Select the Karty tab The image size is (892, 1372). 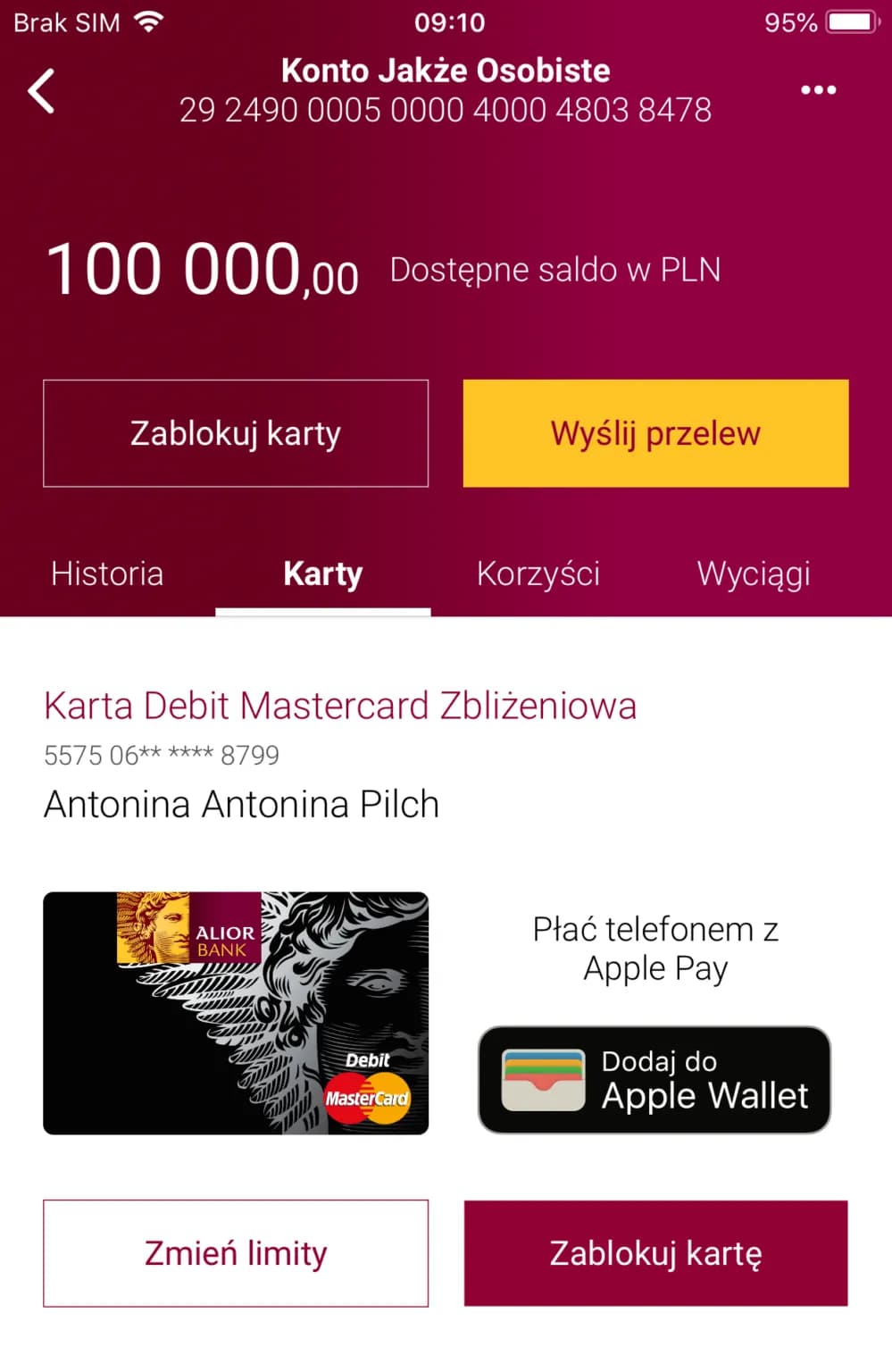coord(323,573)
